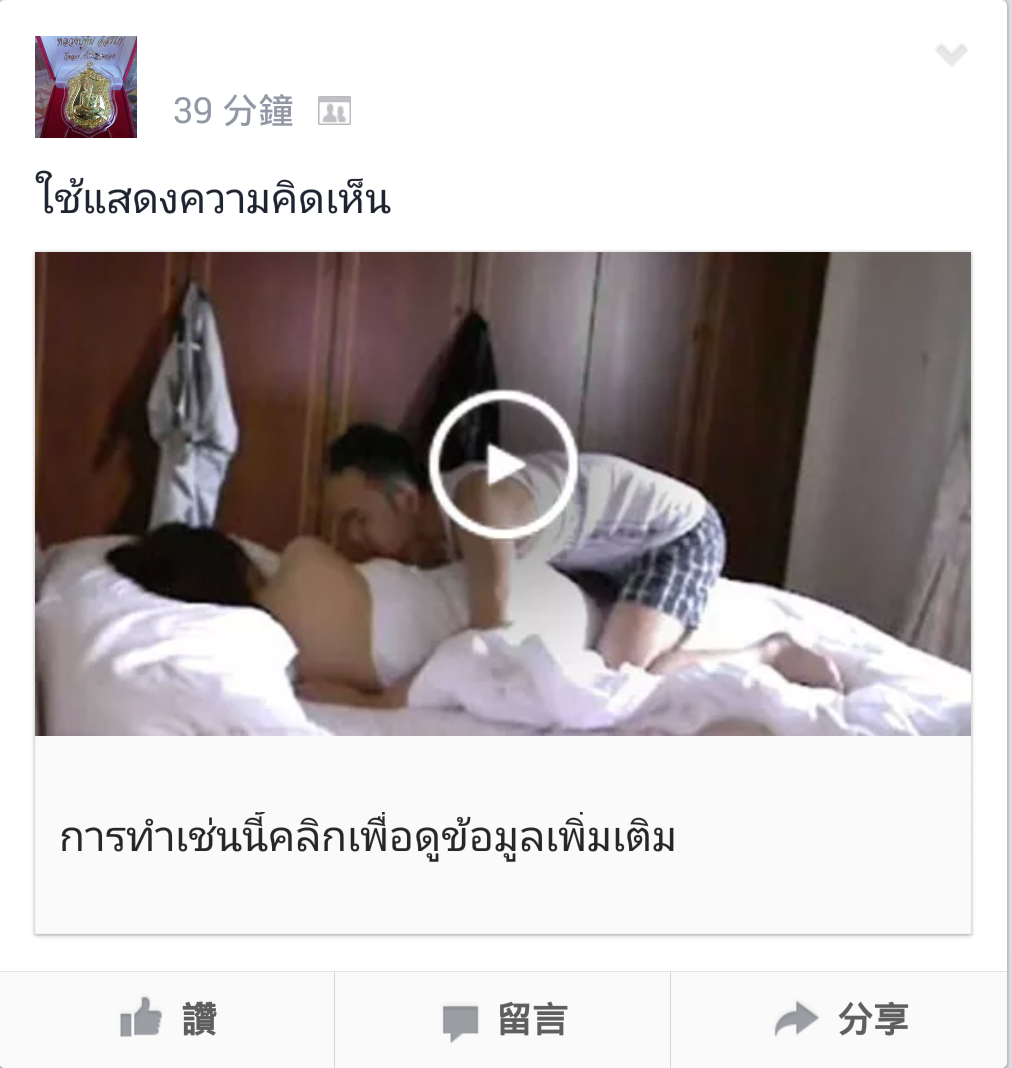Open the post options dropdown arrow
Image resolution: width=1012 pixels, height=1068 pixels.
(950, 55)
